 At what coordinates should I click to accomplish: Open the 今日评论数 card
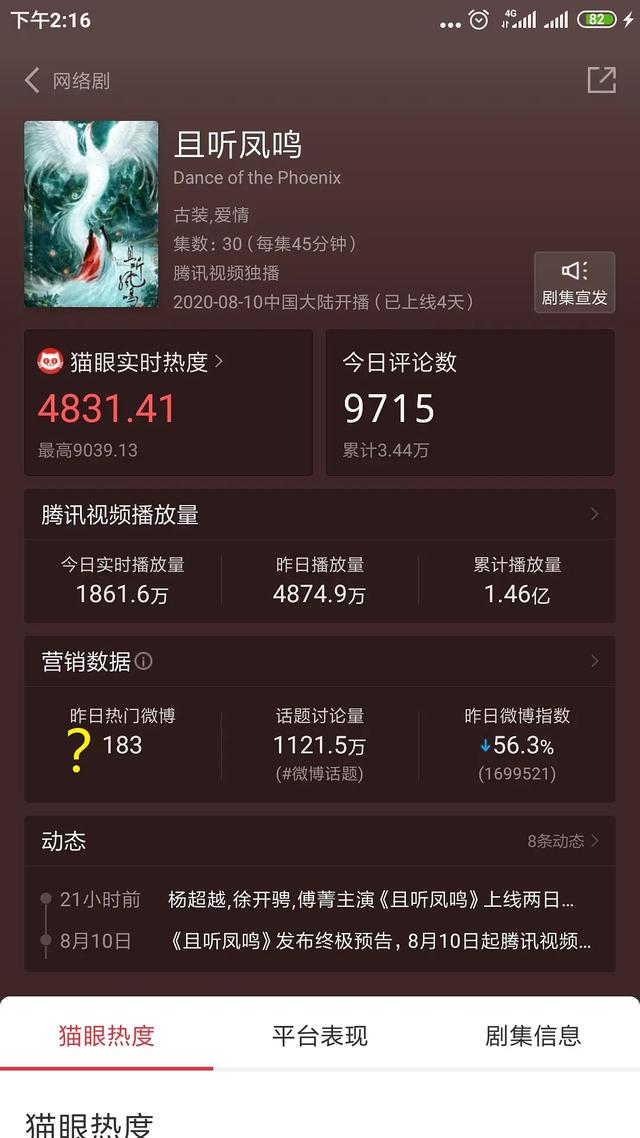coord(470,403)
